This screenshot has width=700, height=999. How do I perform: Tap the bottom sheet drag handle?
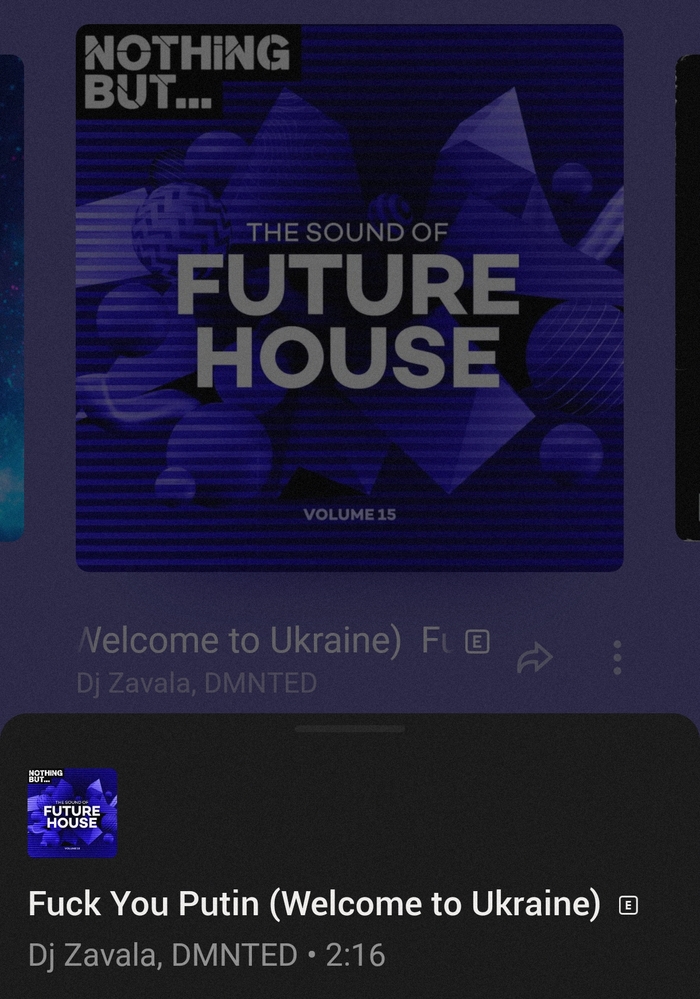click(x=350, y=729)
